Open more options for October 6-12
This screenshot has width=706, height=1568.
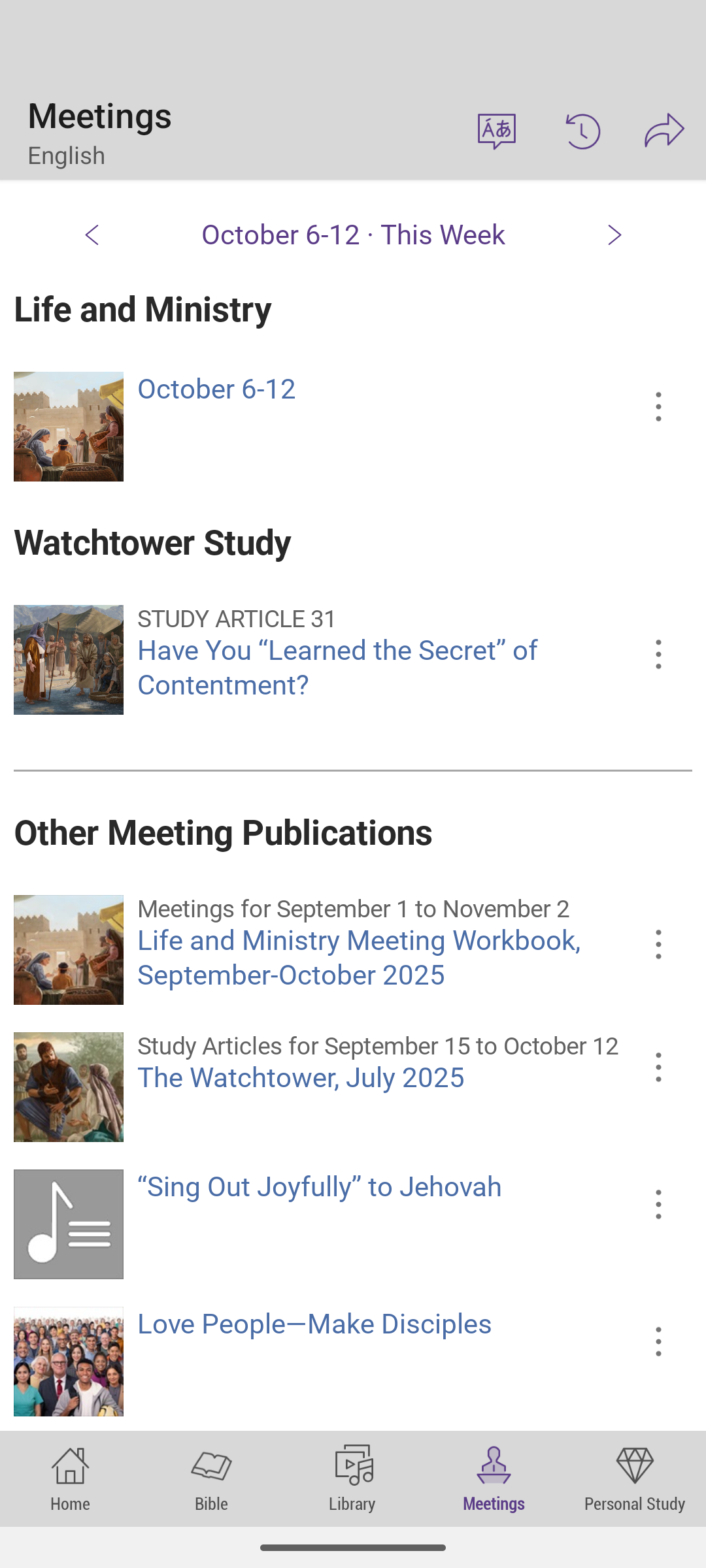point(658,407)
